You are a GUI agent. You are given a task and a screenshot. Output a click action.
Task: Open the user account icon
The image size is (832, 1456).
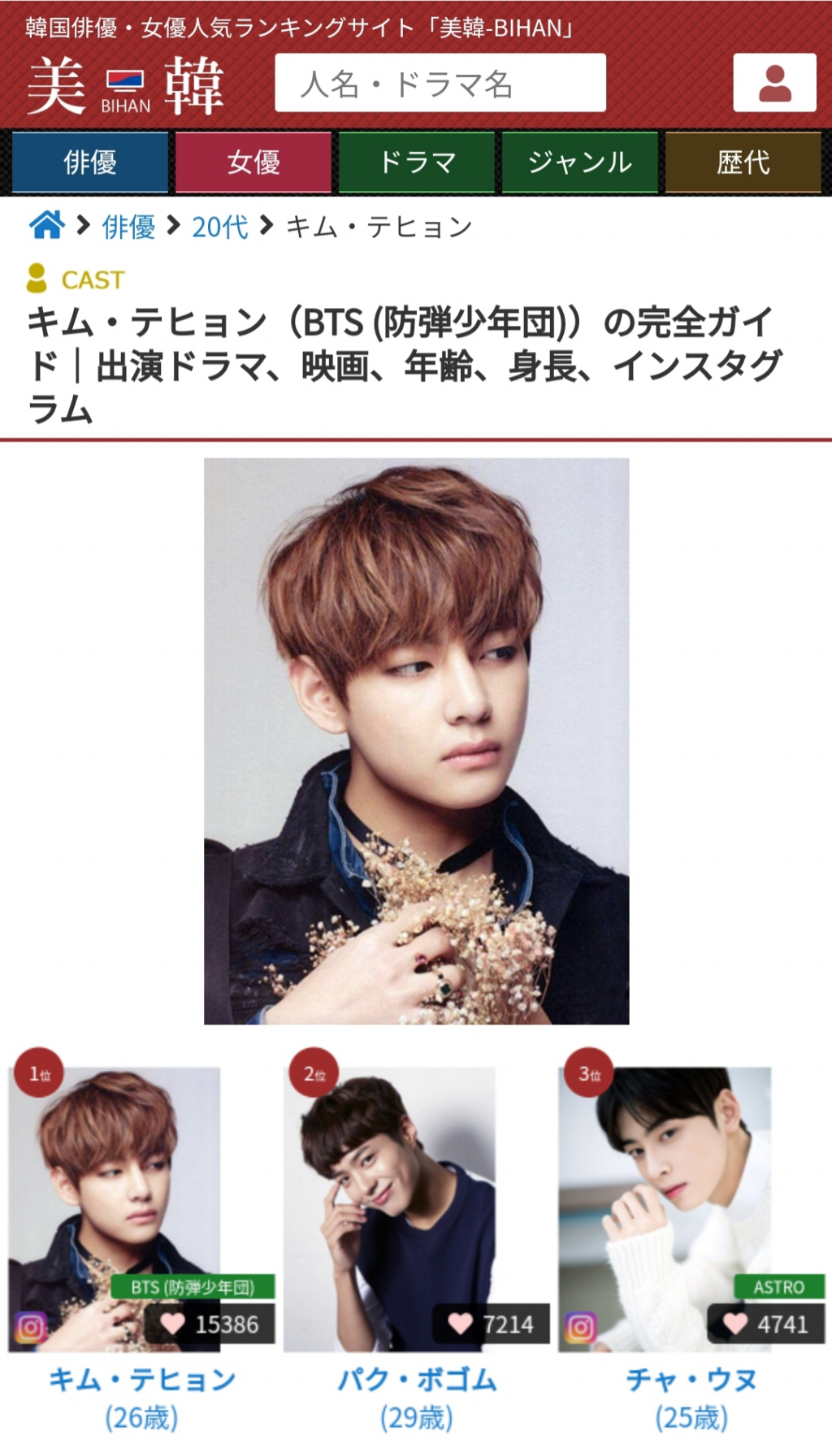[773, 83]
